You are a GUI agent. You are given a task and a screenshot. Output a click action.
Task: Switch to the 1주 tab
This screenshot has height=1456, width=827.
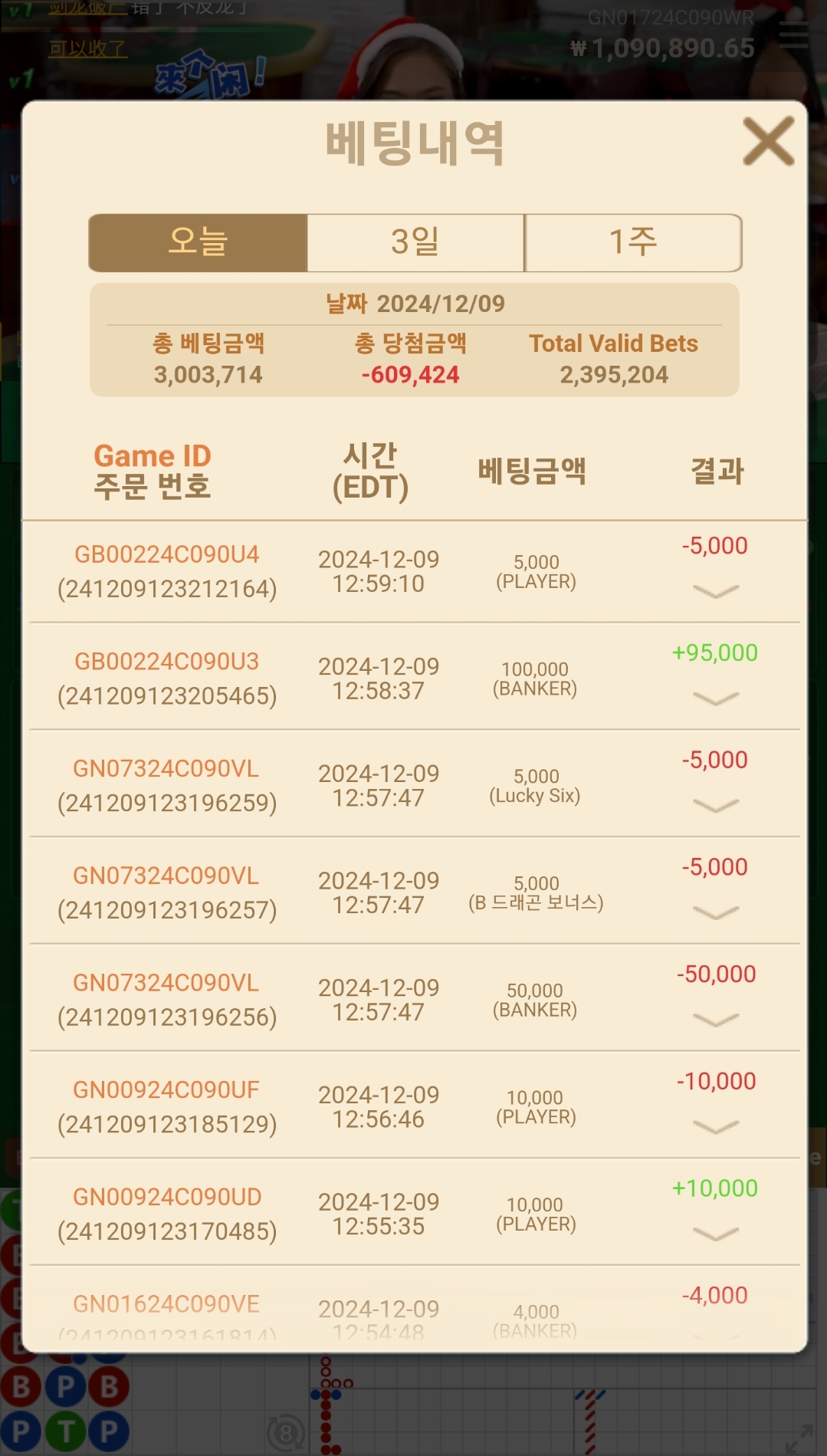(633, 242)
